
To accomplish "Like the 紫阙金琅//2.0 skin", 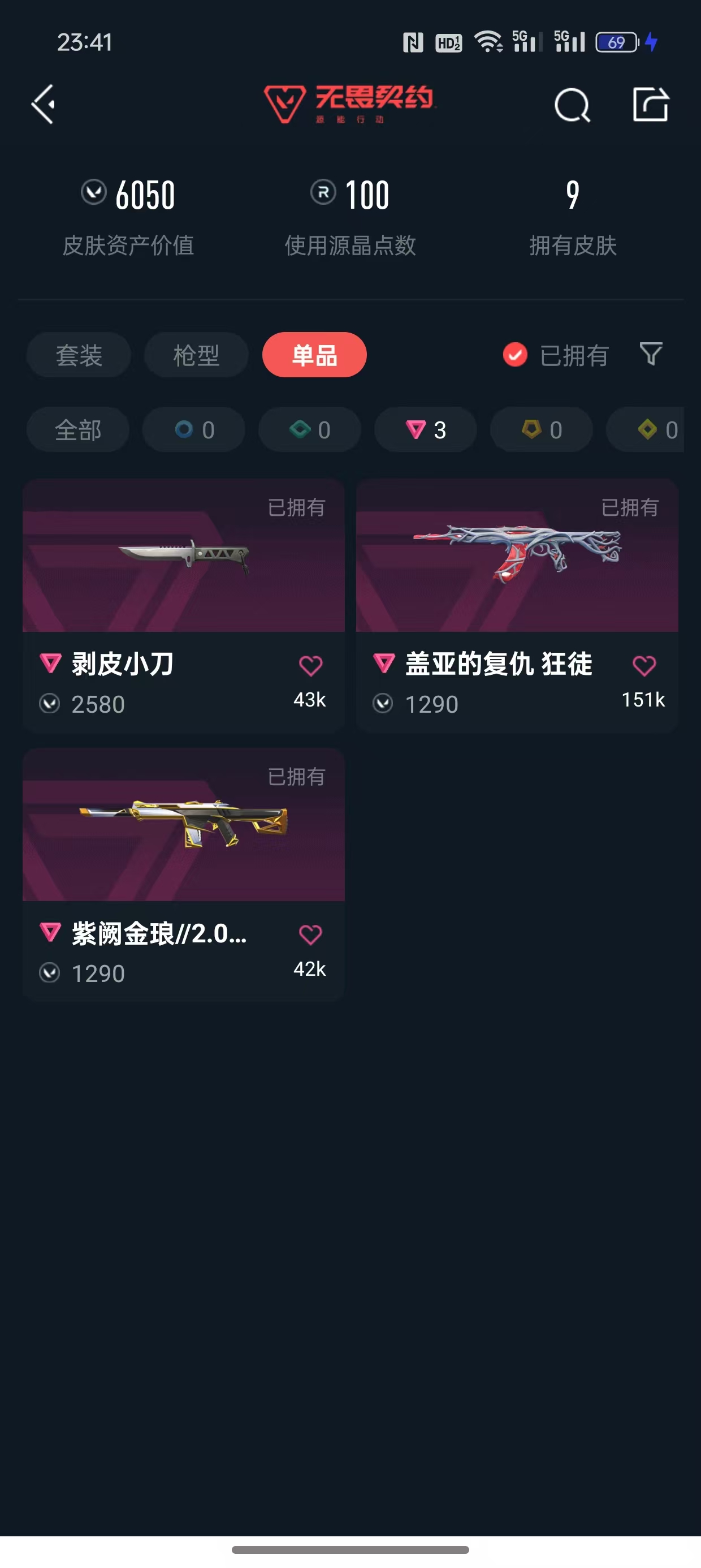I will (x=310, y=934).
